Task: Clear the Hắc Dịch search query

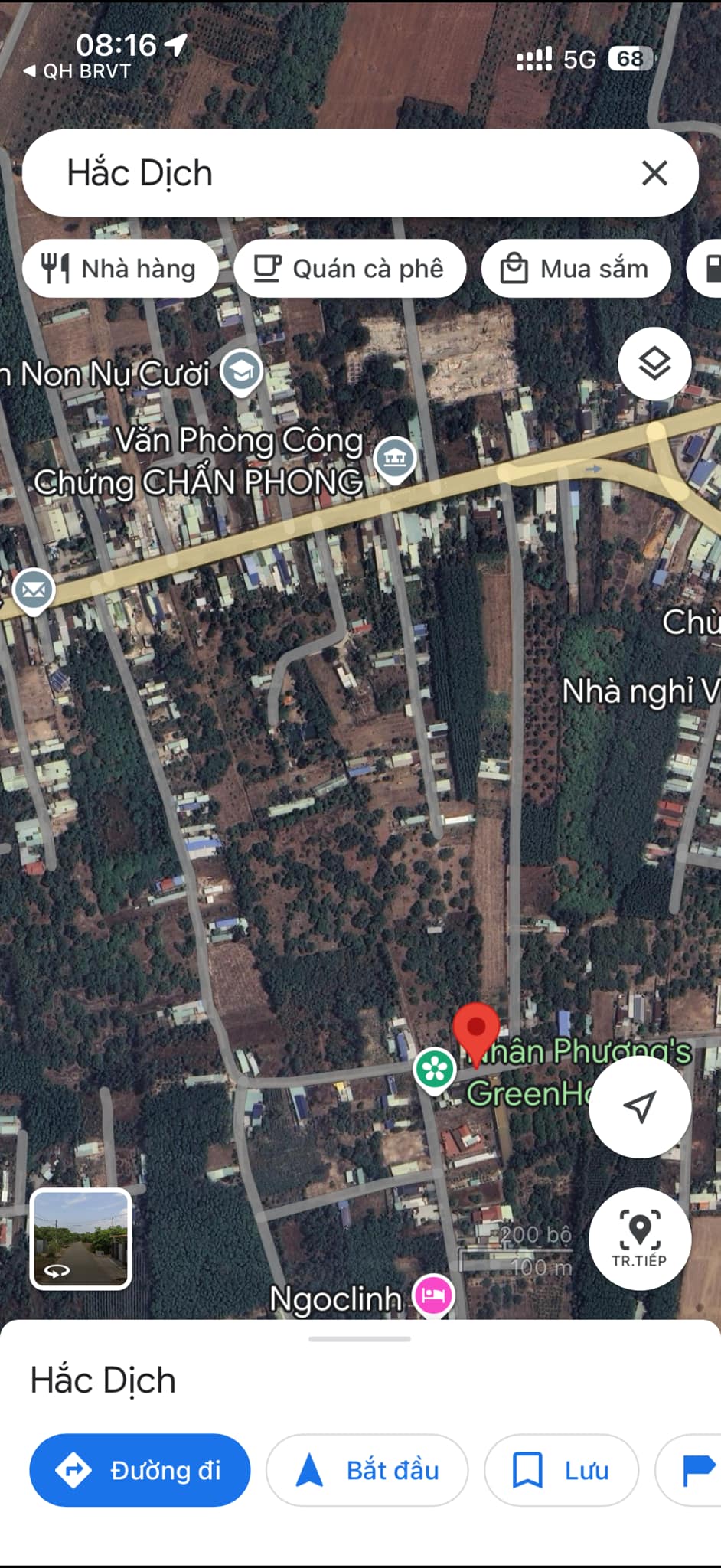Action: [x=654, y=173]
